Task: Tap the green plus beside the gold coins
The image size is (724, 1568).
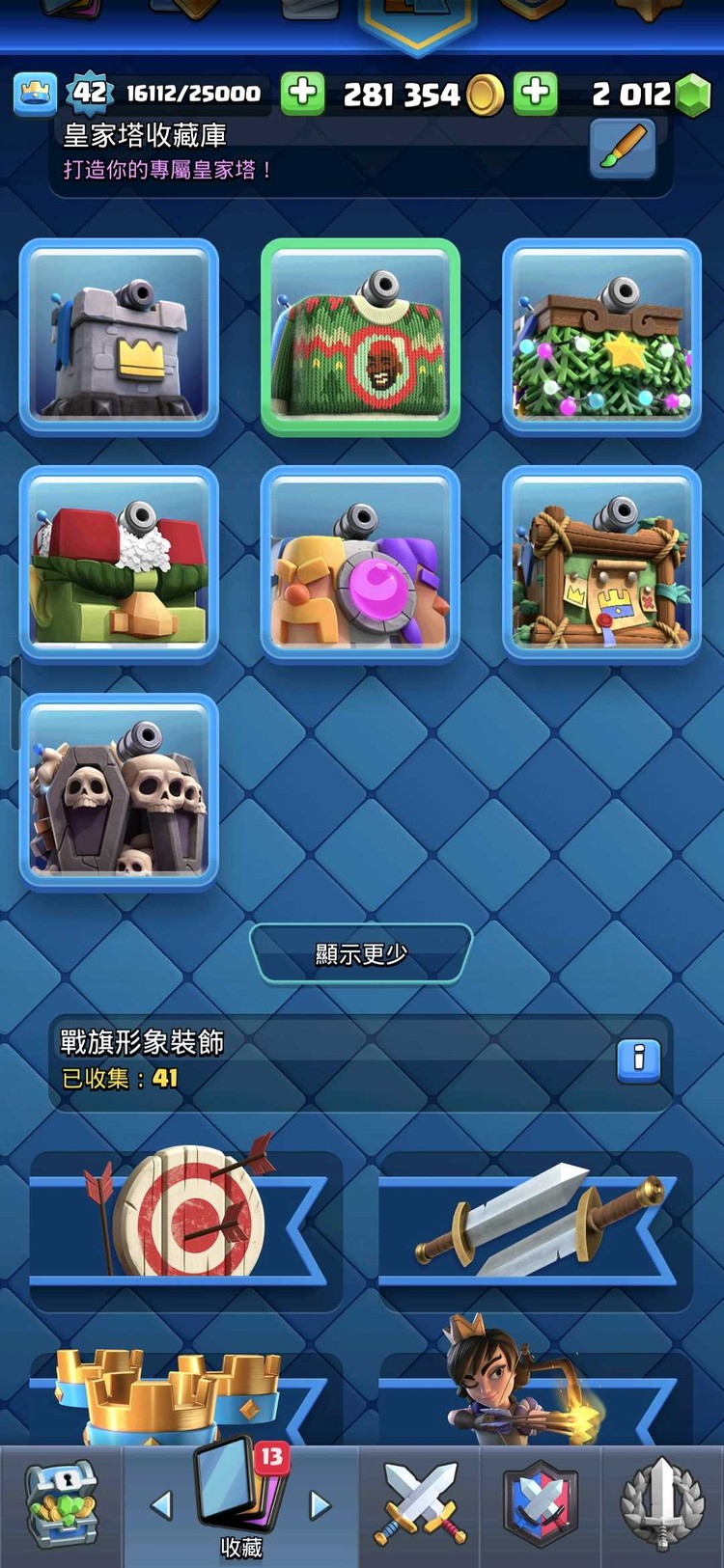Action: pos(302,94)
